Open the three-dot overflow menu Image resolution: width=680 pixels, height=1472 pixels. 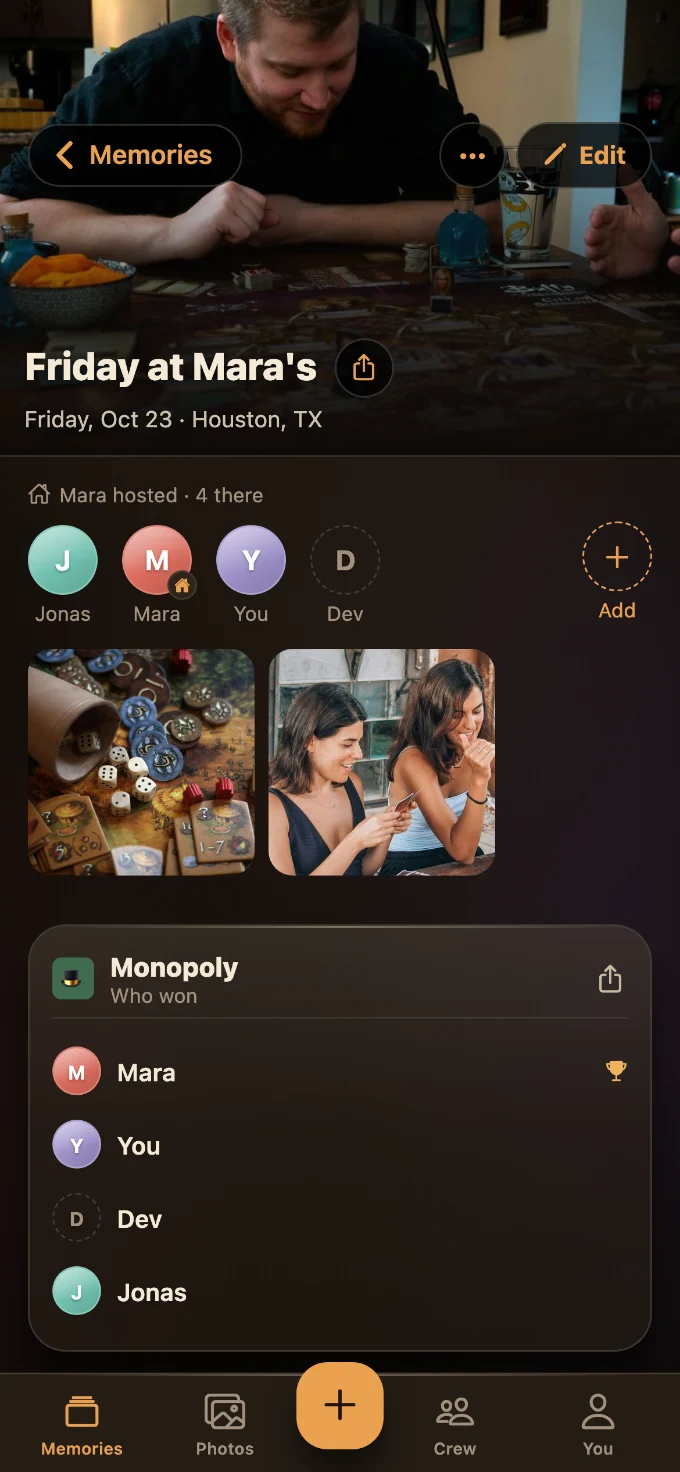[472, 156]
